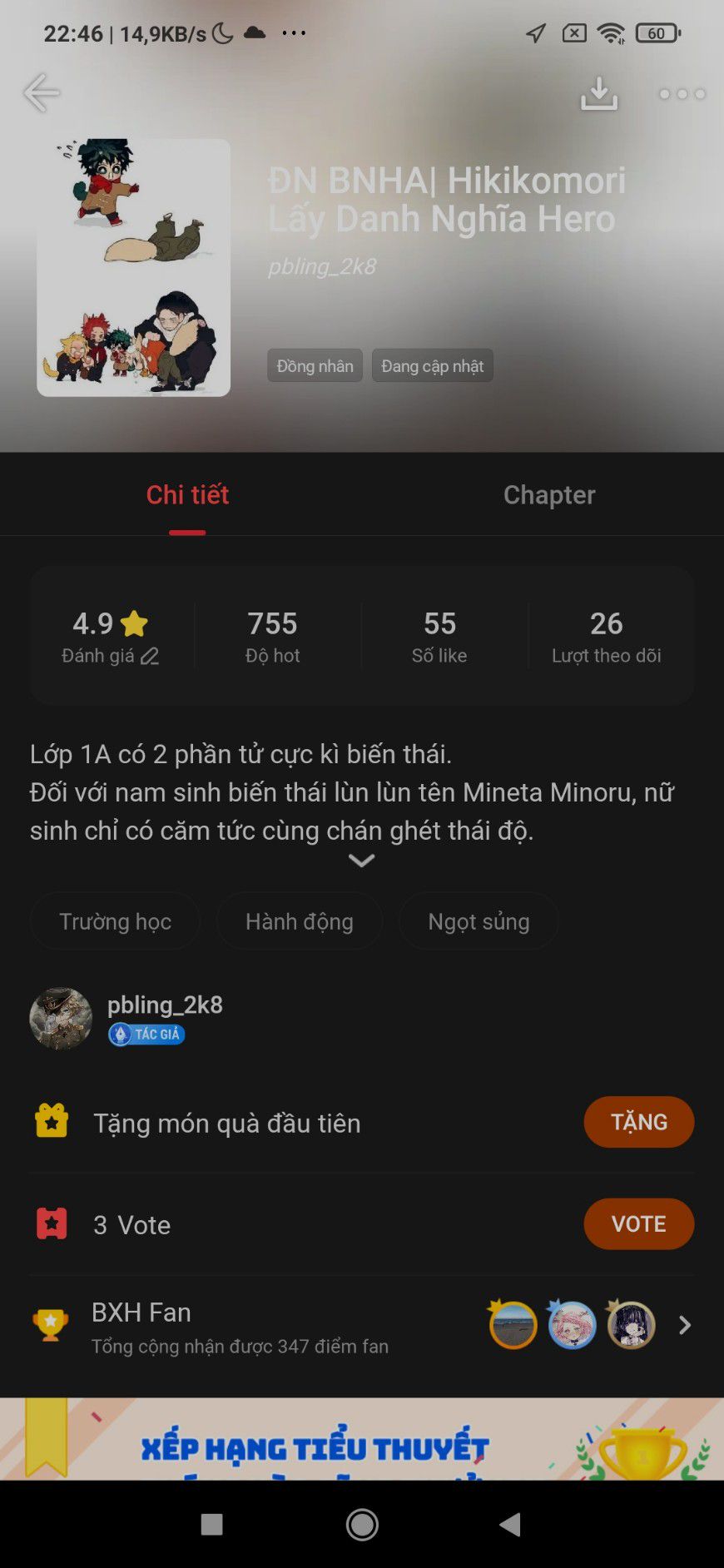The image size is (724, 1568).
Task: Go back using the top-left arrow
Action: (x=41, y=92)
